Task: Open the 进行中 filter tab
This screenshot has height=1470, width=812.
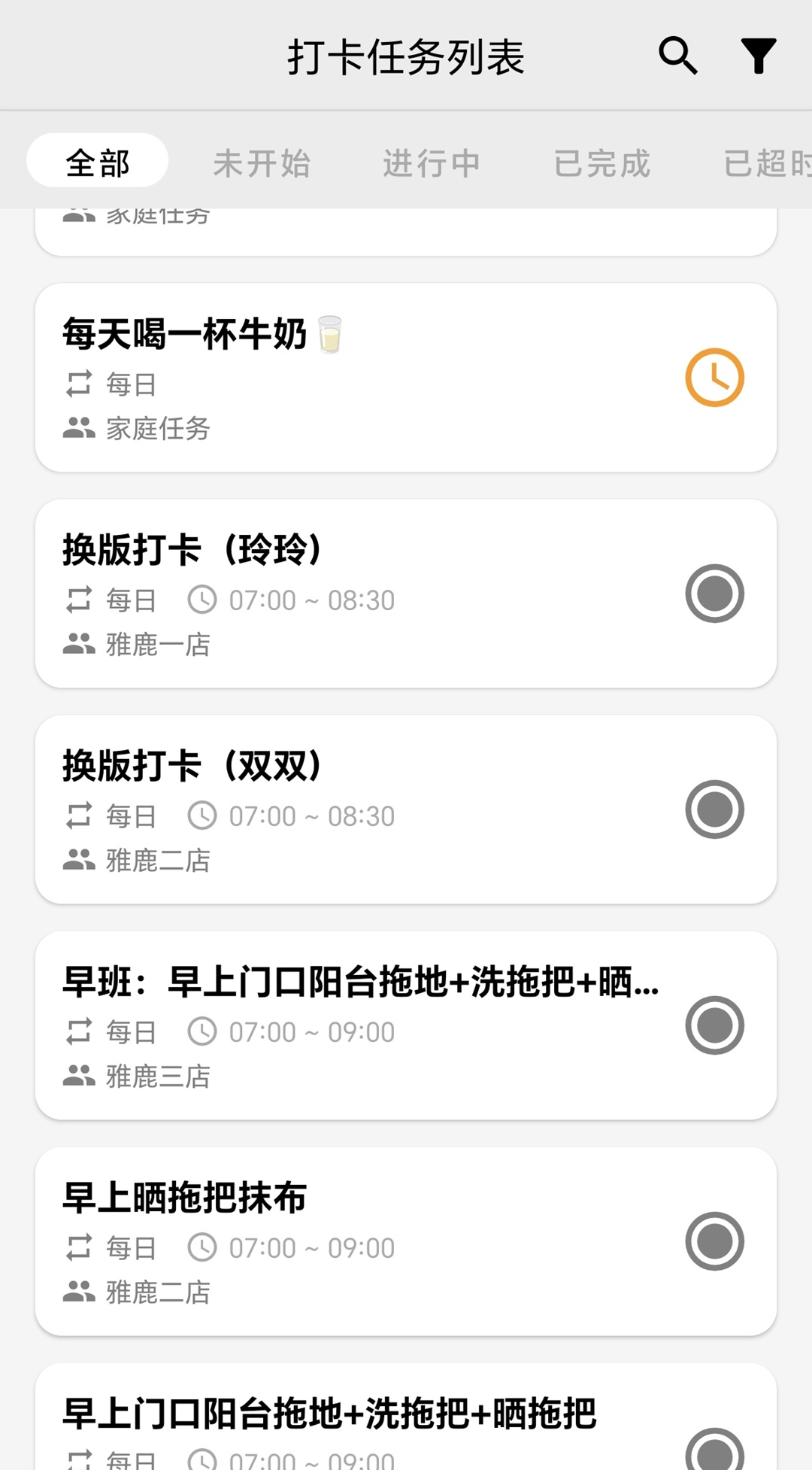Action: point(432,162)
